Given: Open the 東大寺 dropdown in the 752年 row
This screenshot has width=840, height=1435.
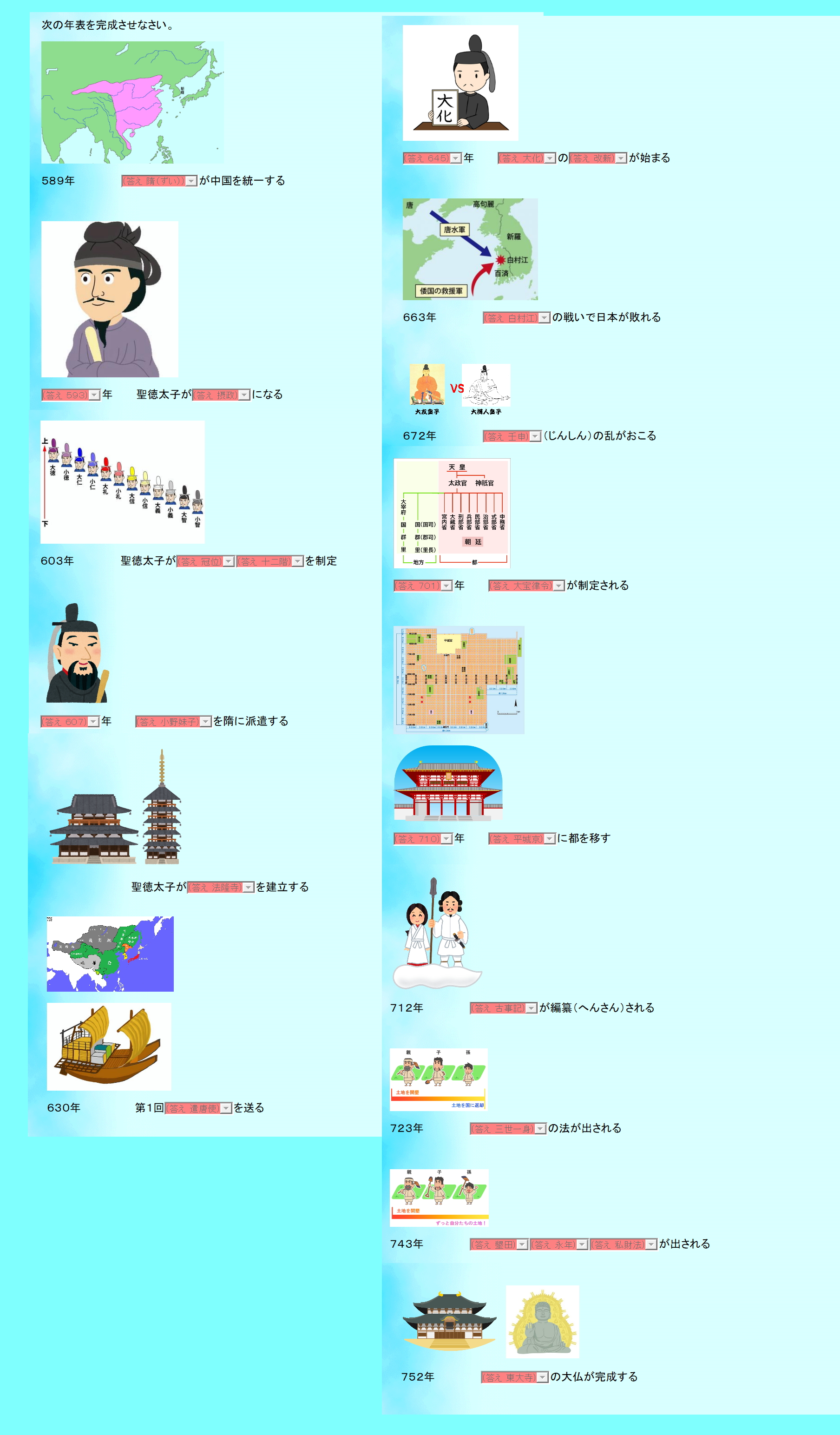Looking at the screenshot, I should click(x=543, y=1377).
